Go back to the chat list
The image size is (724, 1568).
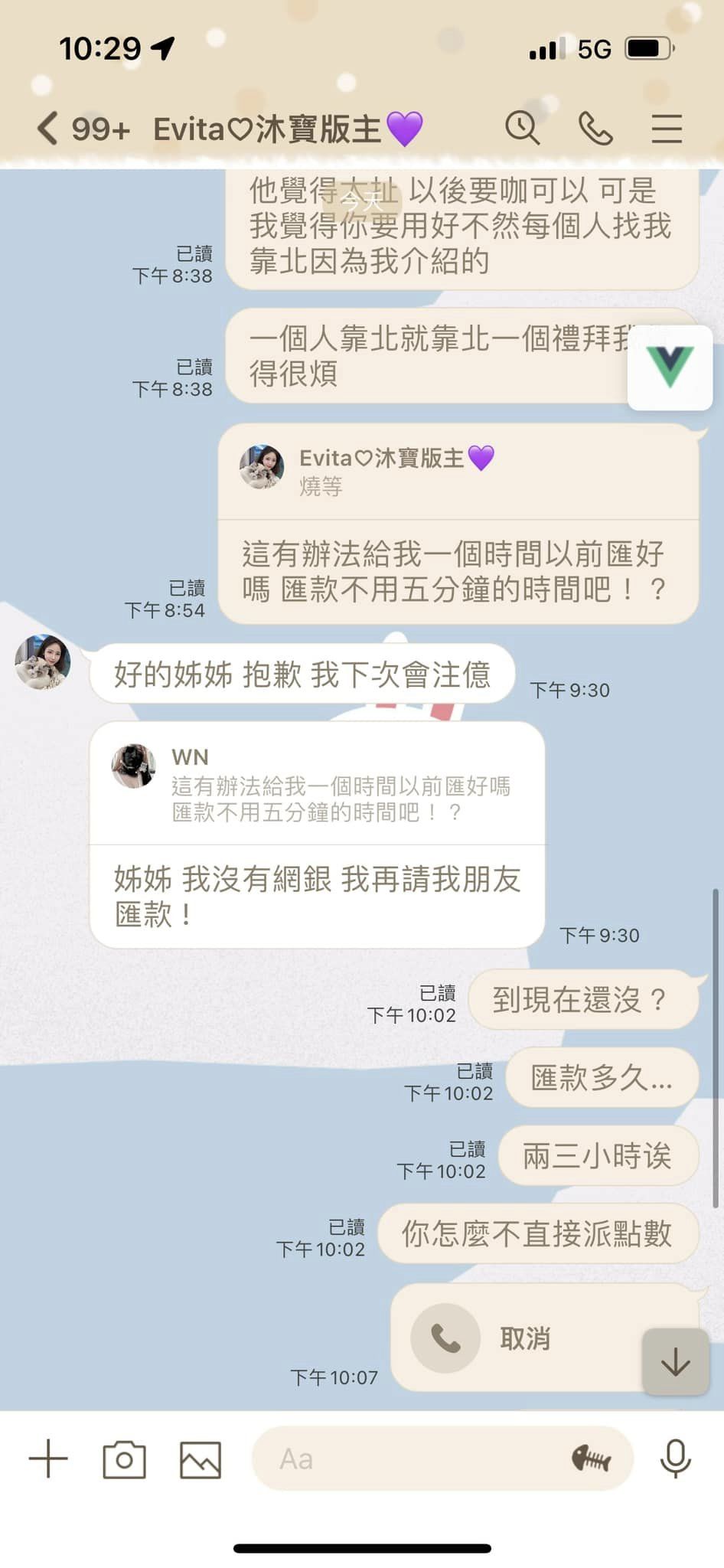coord(47,128)
